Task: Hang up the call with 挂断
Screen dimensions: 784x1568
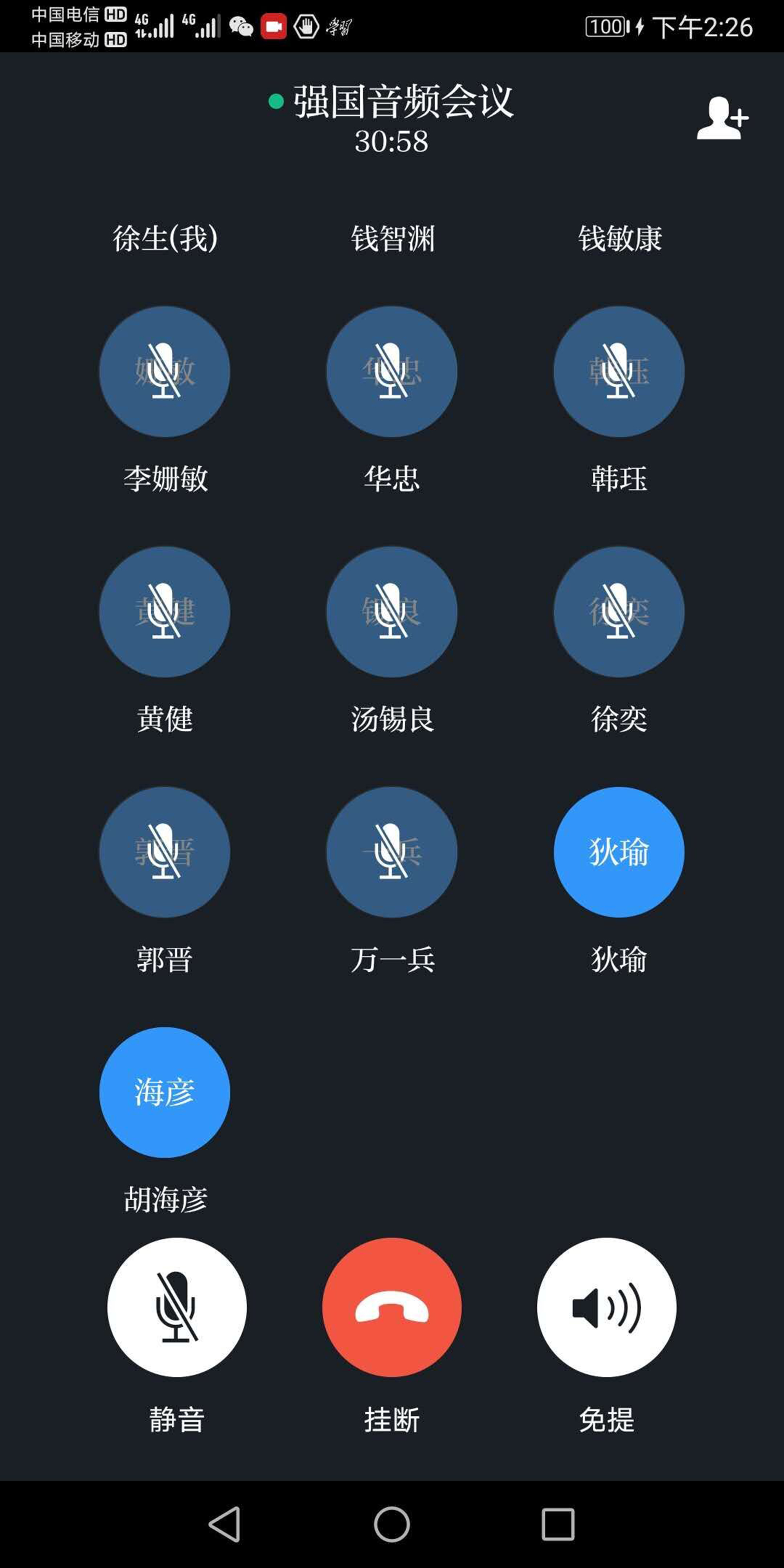Action: coord(392,1307)
